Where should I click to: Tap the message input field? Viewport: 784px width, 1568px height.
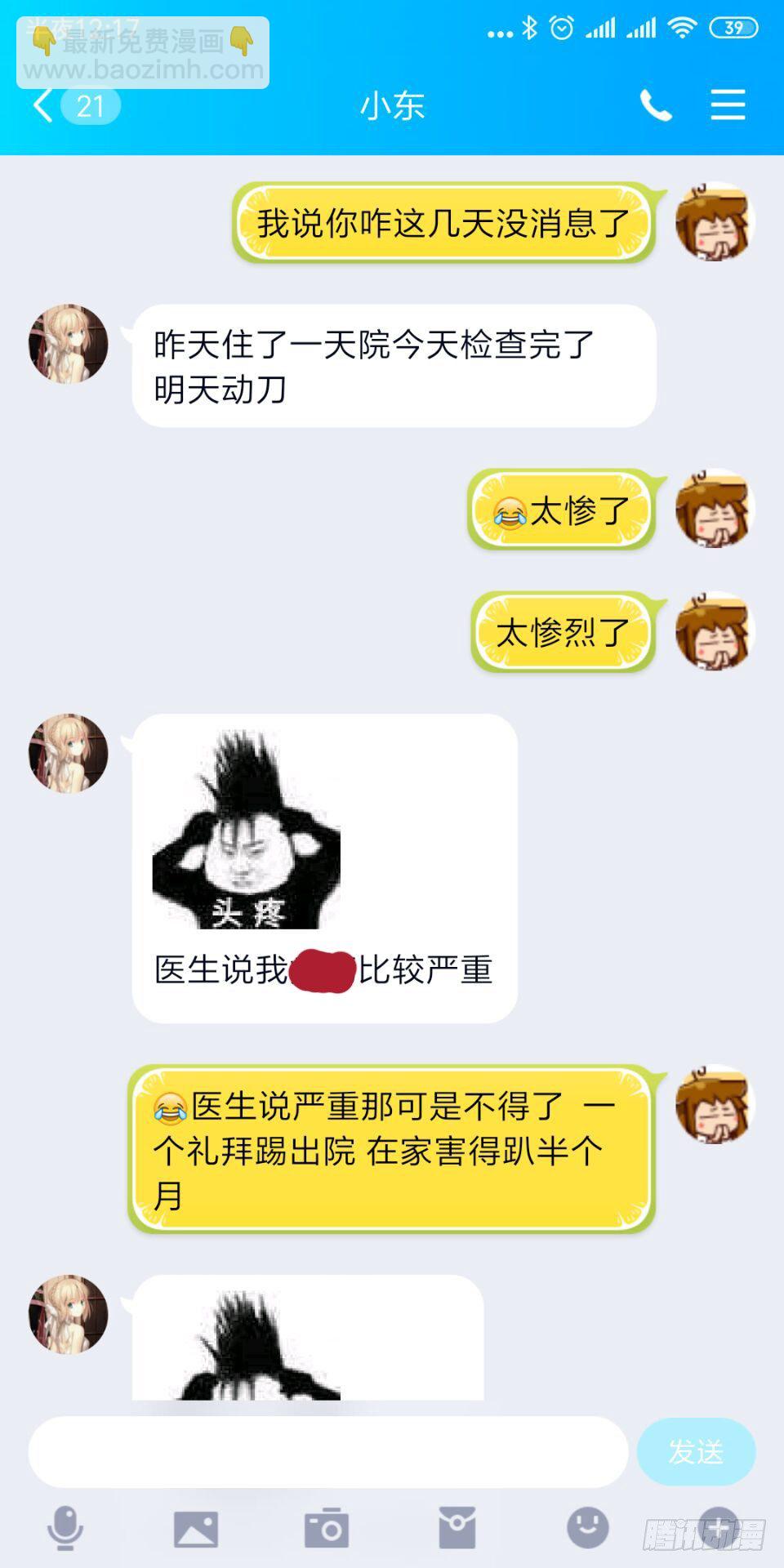coord(327,1452)
